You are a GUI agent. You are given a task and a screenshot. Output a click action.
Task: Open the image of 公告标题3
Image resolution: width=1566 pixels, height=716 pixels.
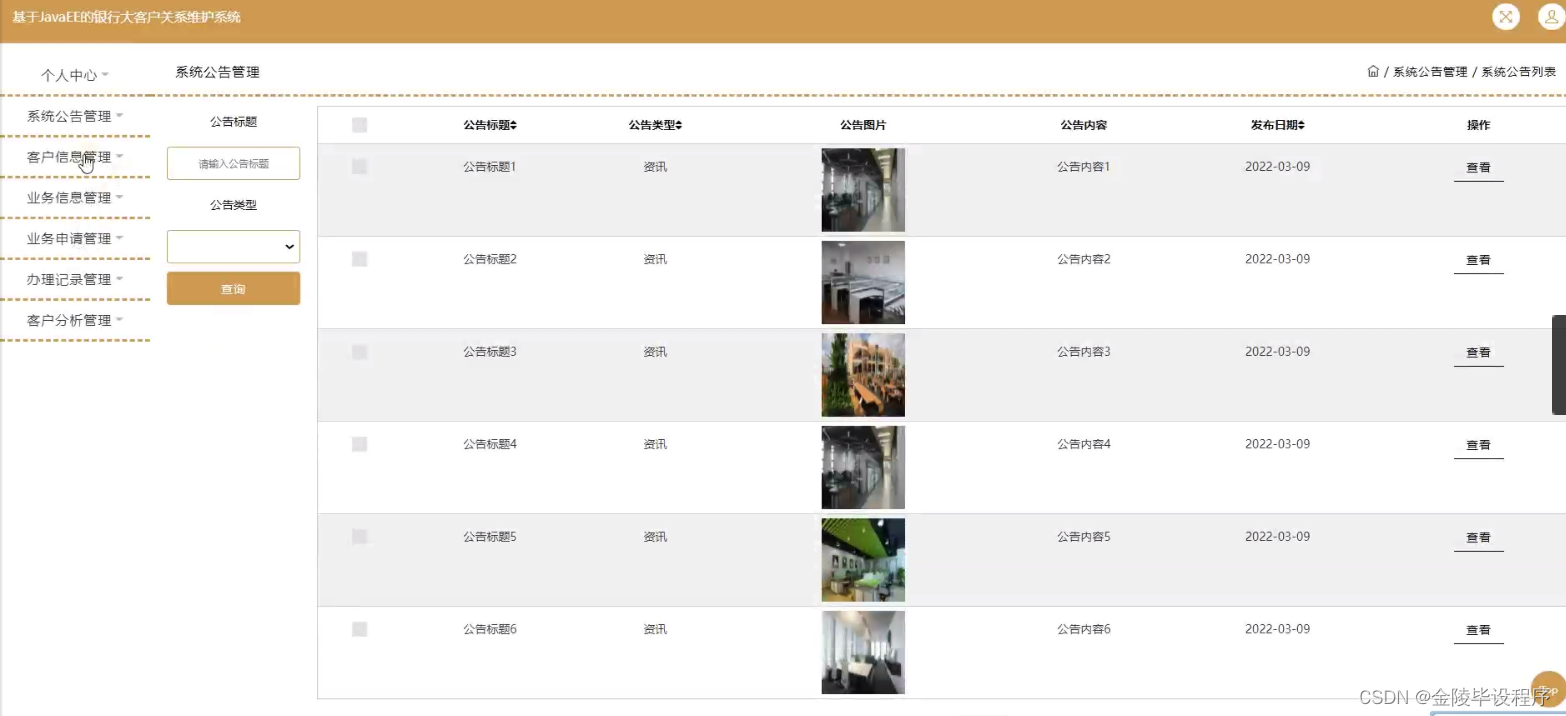point(863,375)
